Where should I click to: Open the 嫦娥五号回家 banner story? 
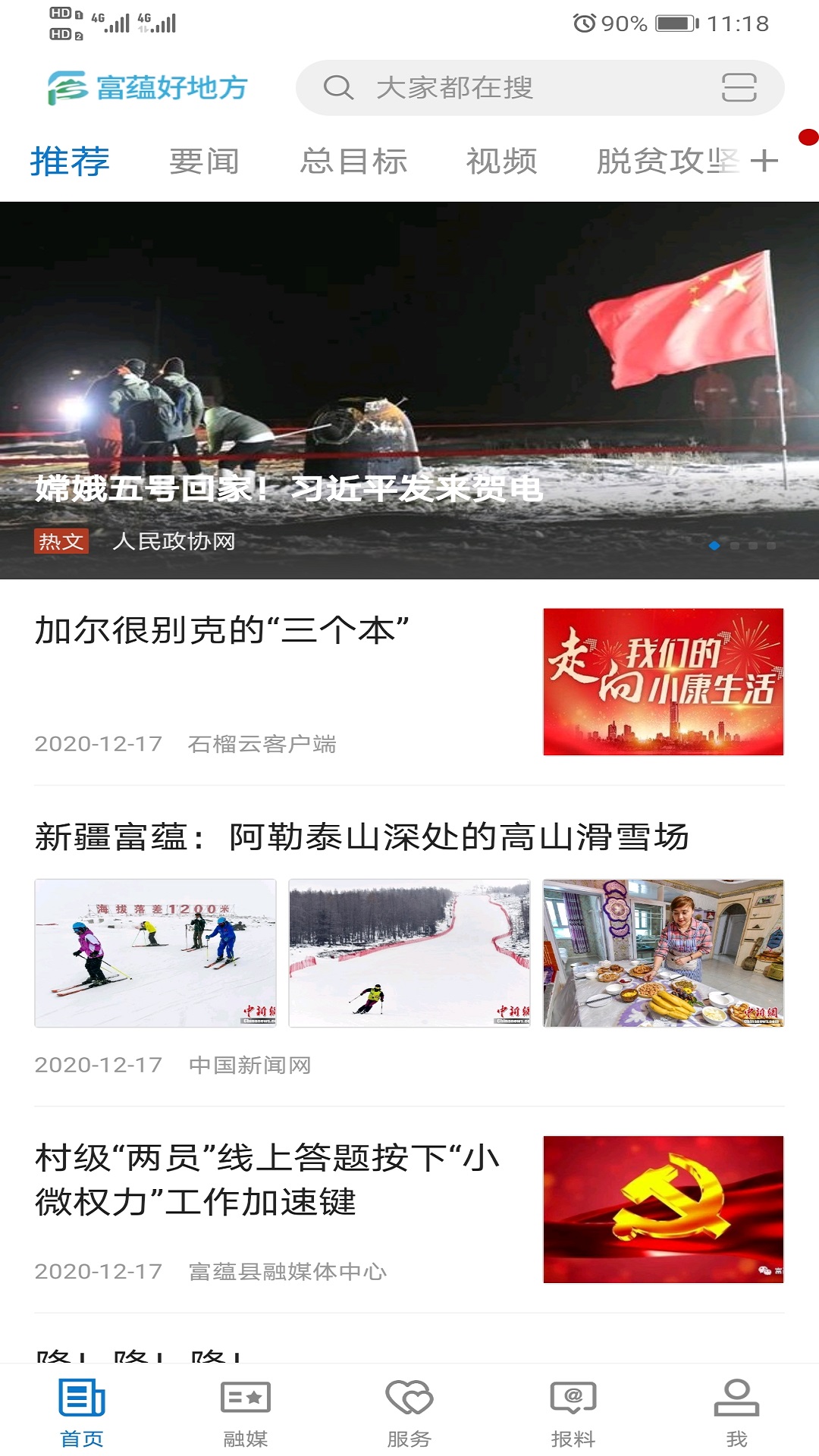[409, 390]
